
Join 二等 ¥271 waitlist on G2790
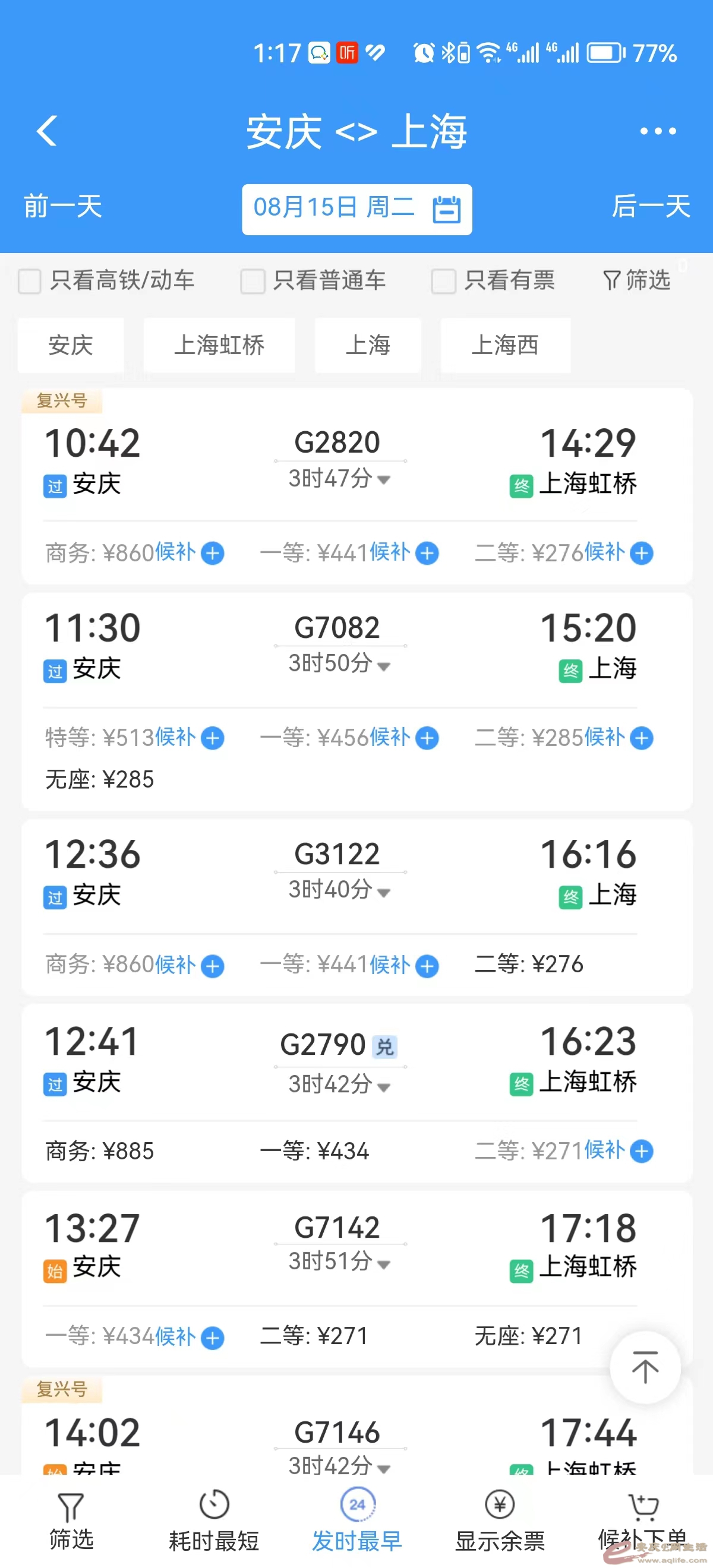click(642, 1151)
